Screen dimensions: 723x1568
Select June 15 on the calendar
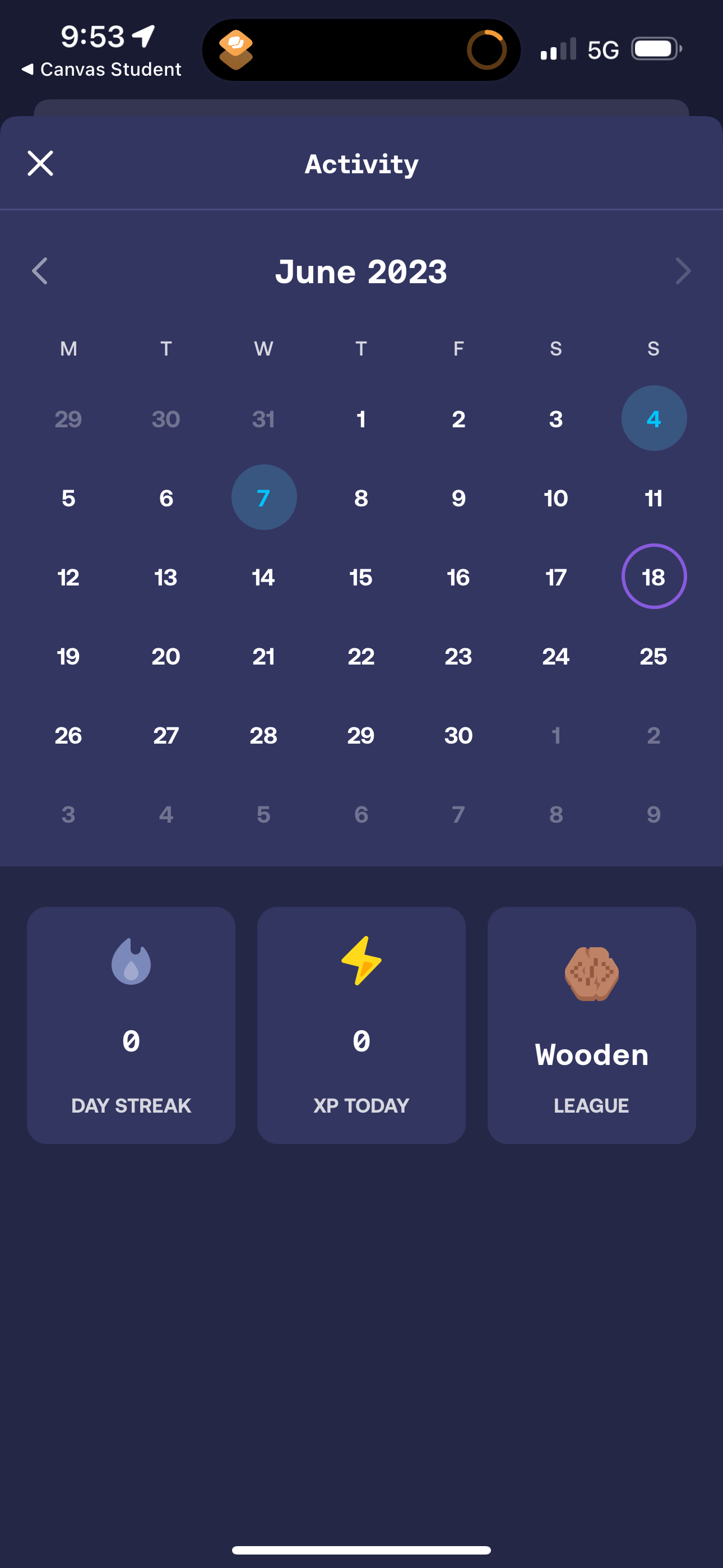point(361,577)
